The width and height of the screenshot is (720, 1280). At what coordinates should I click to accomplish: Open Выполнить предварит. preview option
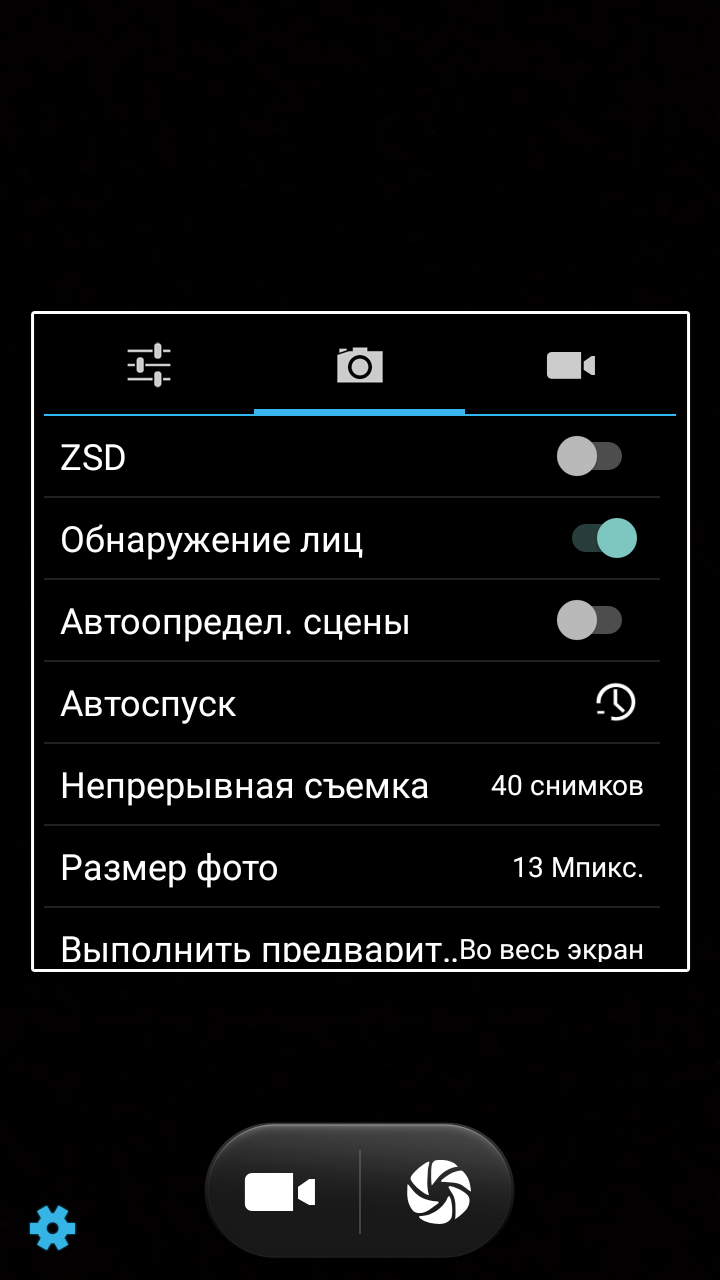tap(352, 939)
